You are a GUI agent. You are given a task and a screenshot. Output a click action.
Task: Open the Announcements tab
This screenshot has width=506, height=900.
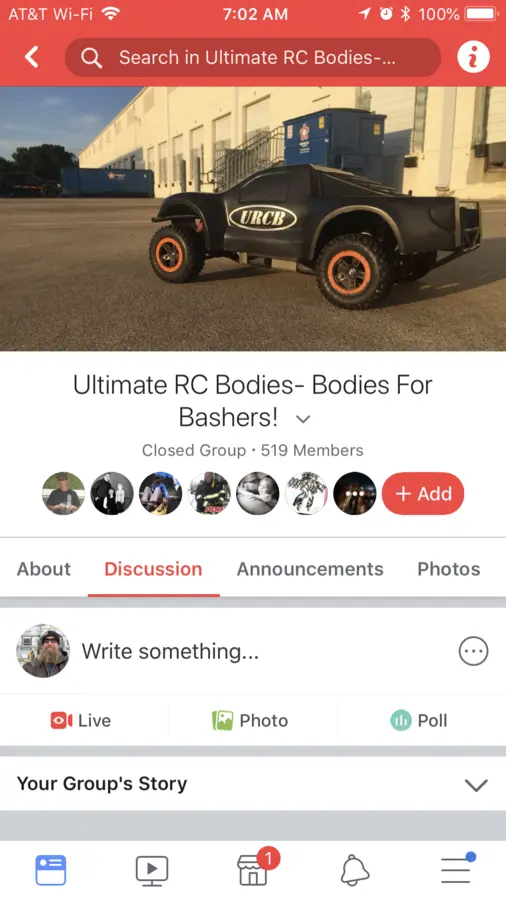click(x=310, y=569)
